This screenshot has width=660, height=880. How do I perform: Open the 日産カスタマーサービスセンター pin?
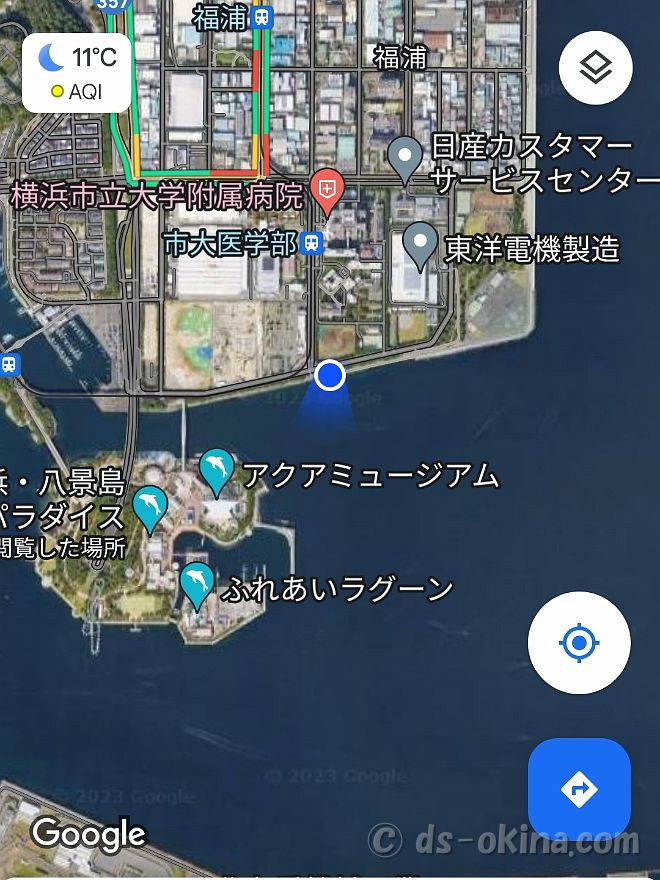click(x=405, y=158)
